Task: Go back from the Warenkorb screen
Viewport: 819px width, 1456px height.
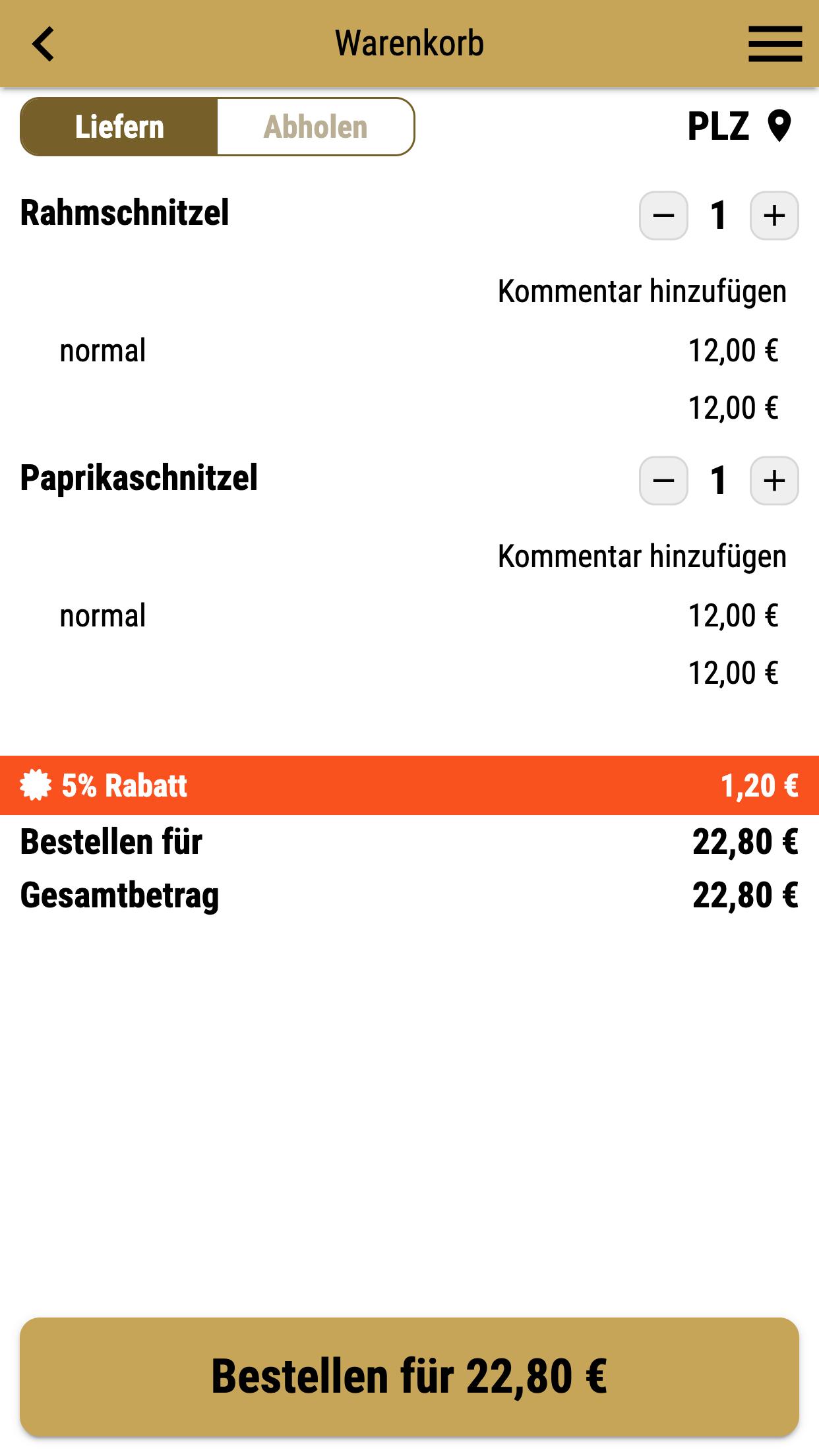Action: pos(43,44)
